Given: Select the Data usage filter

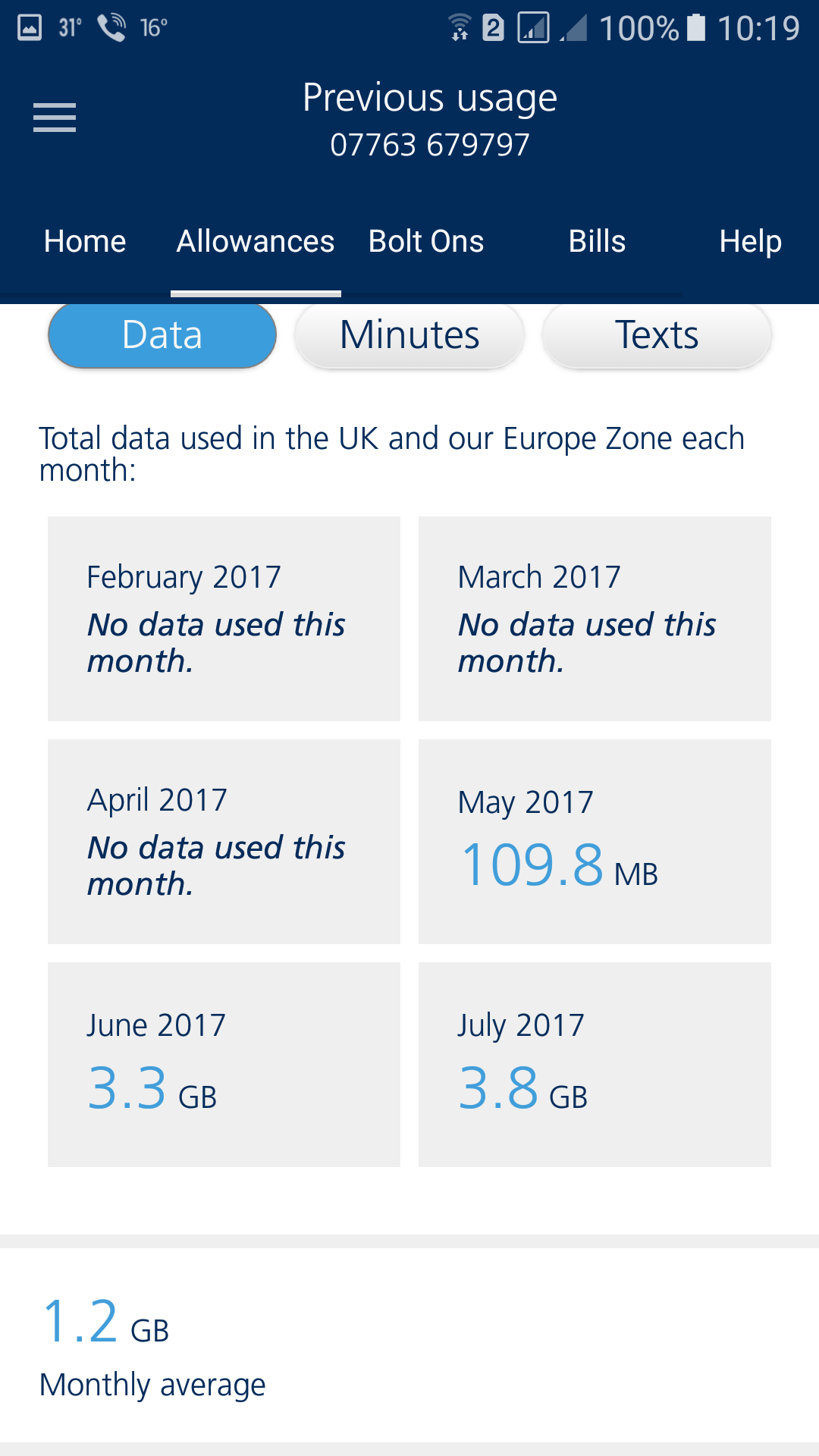Looking at the screenshot, I should [162, 335].
